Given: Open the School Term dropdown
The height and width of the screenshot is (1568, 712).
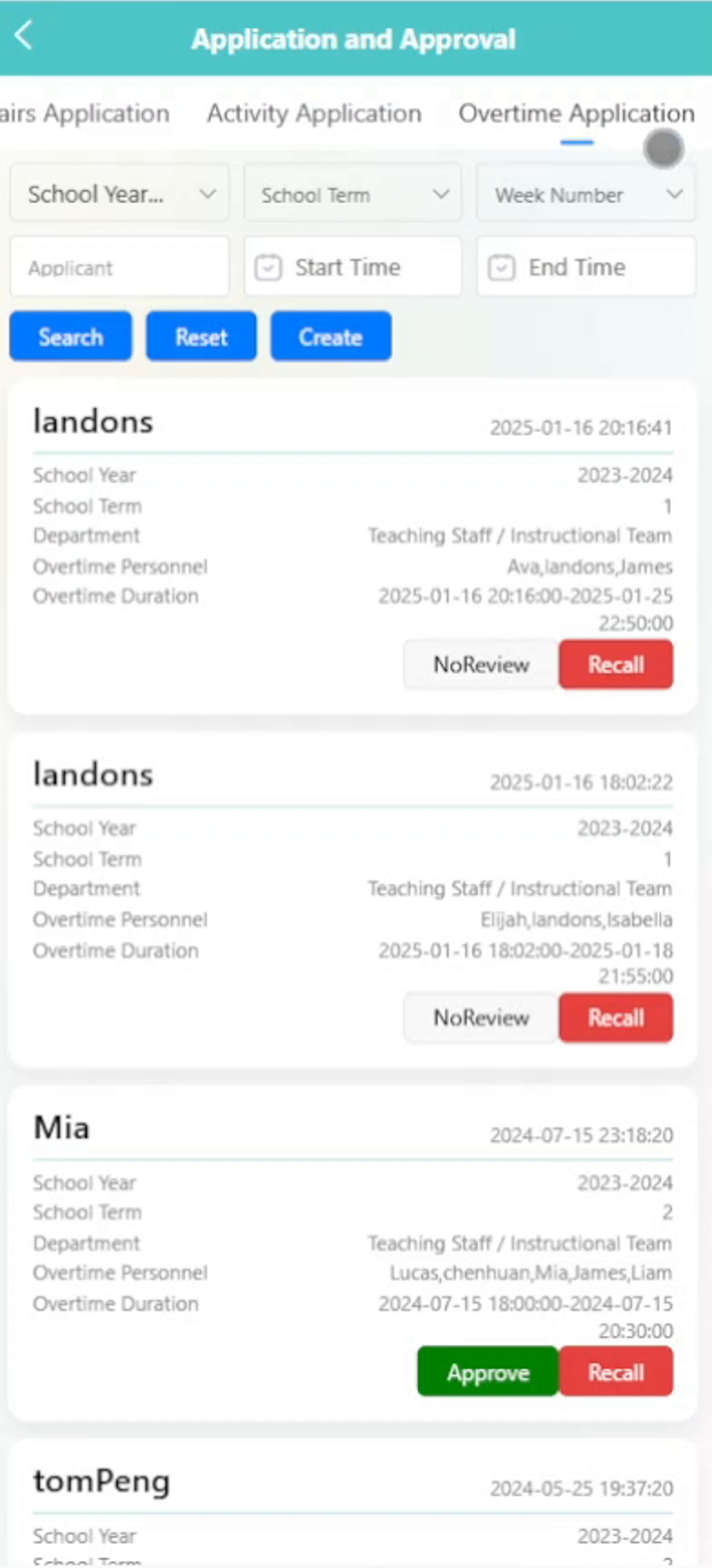Looking at the screenshot, I should click(x=352, y=195).
